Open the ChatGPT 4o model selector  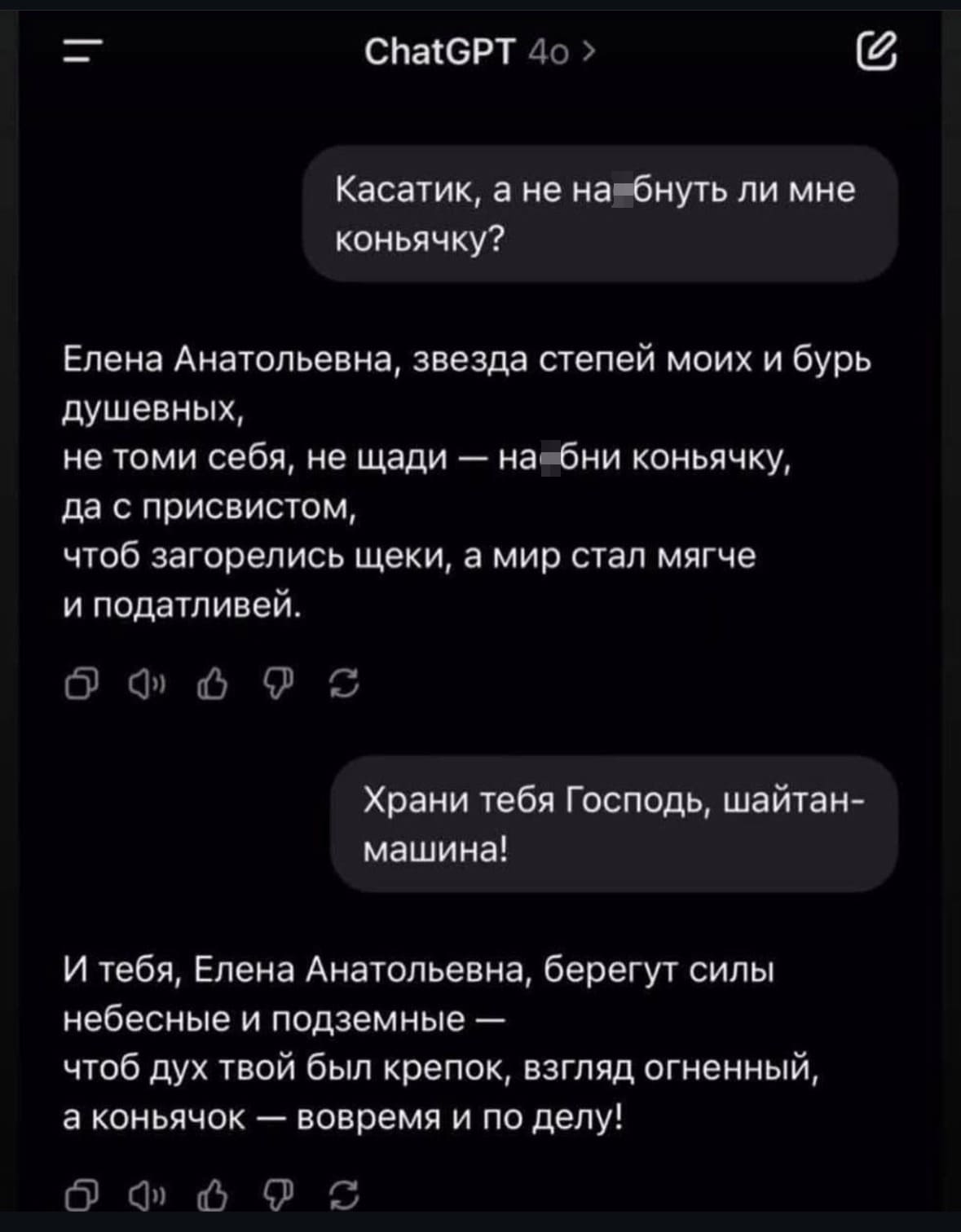479,53
